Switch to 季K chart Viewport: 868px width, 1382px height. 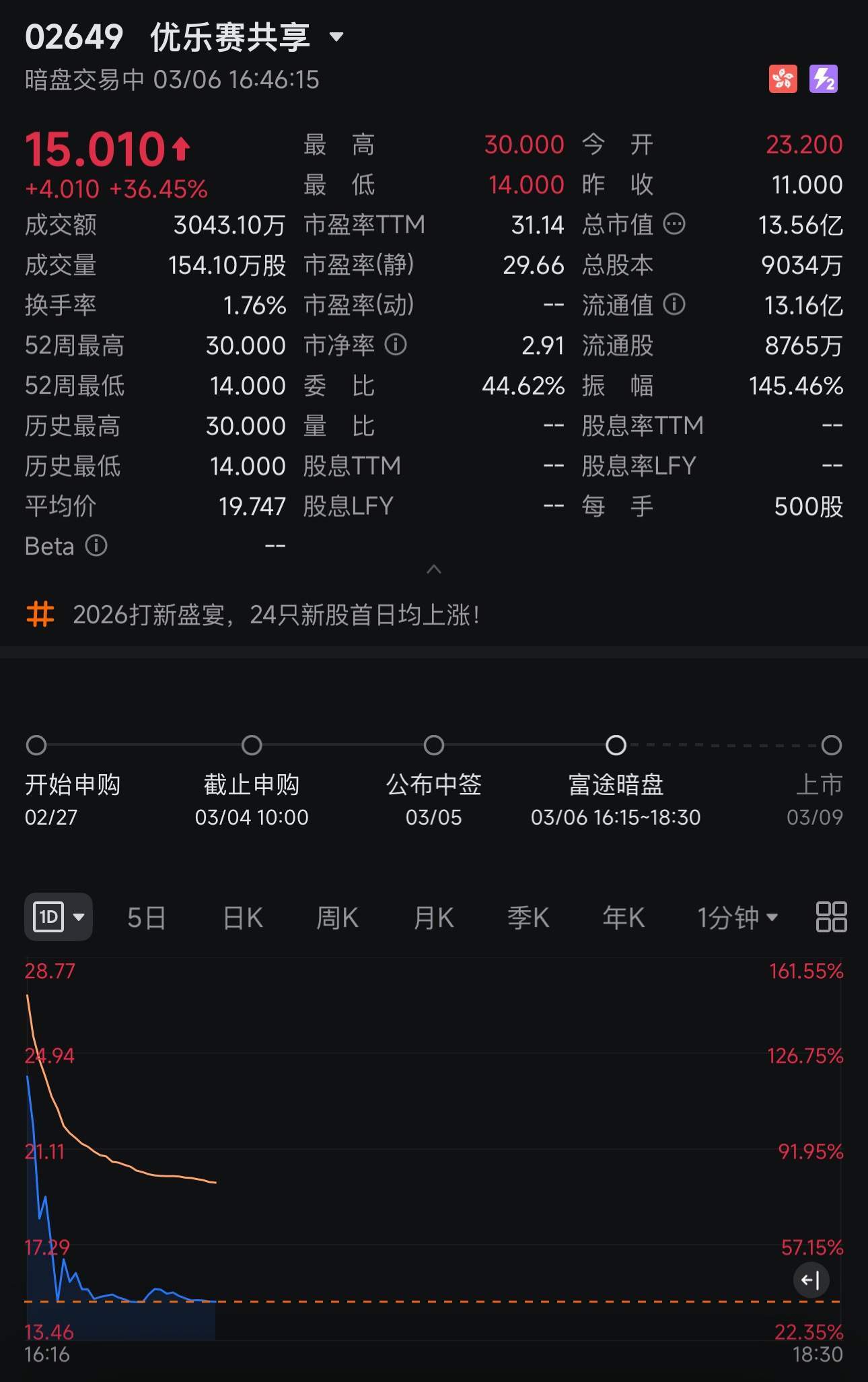pyautogui.click(x=528, y=918)
